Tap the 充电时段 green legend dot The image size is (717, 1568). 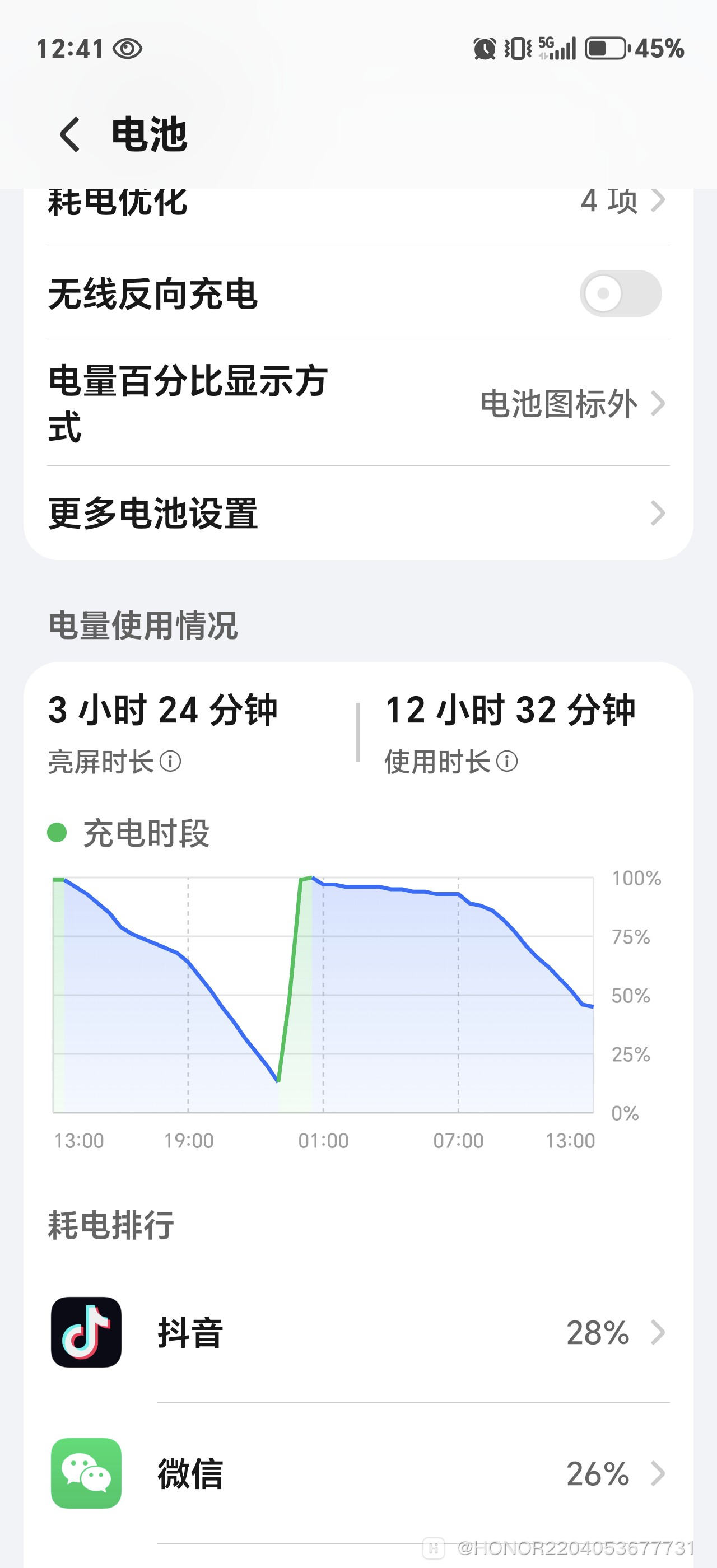coord(57,835)
